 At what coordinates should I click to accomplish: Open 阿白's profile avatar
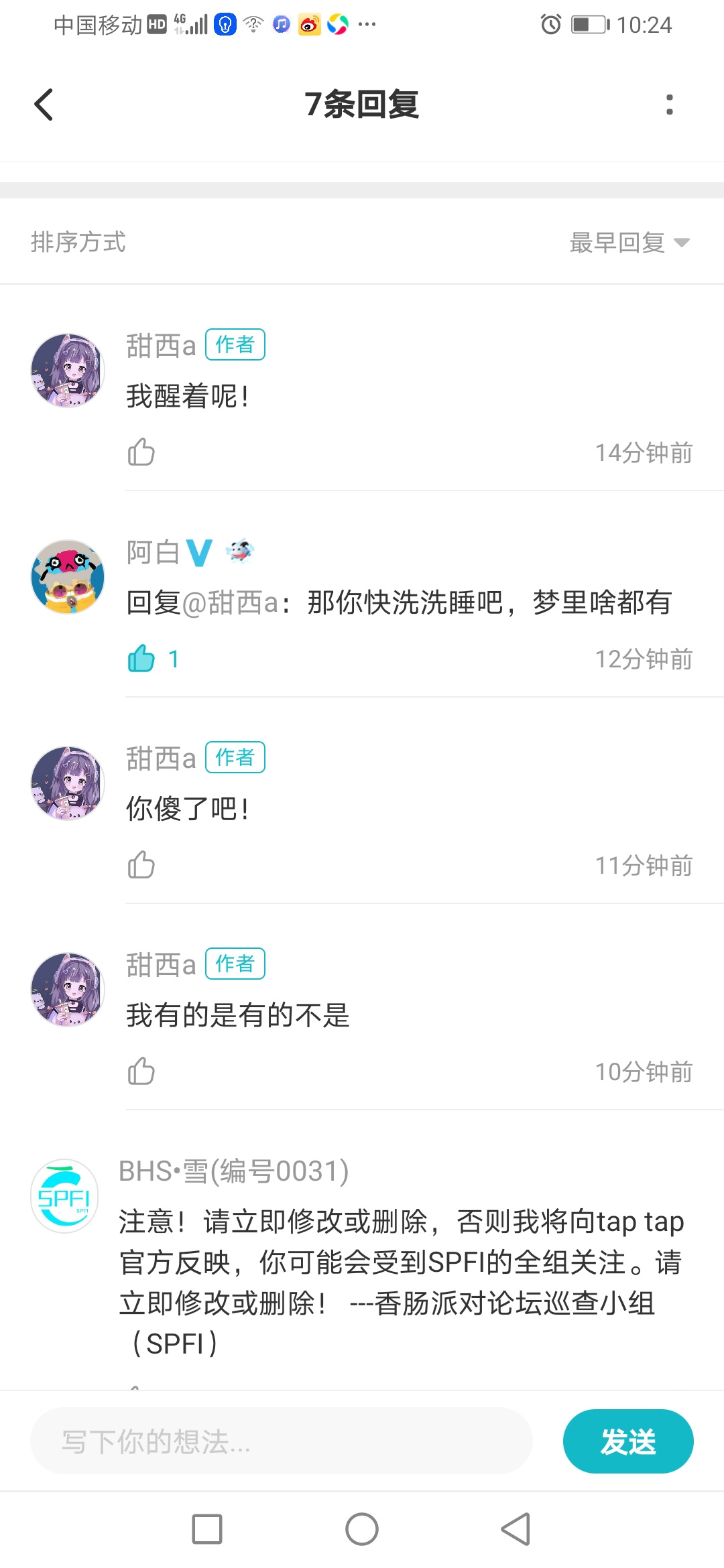(68, 577)
